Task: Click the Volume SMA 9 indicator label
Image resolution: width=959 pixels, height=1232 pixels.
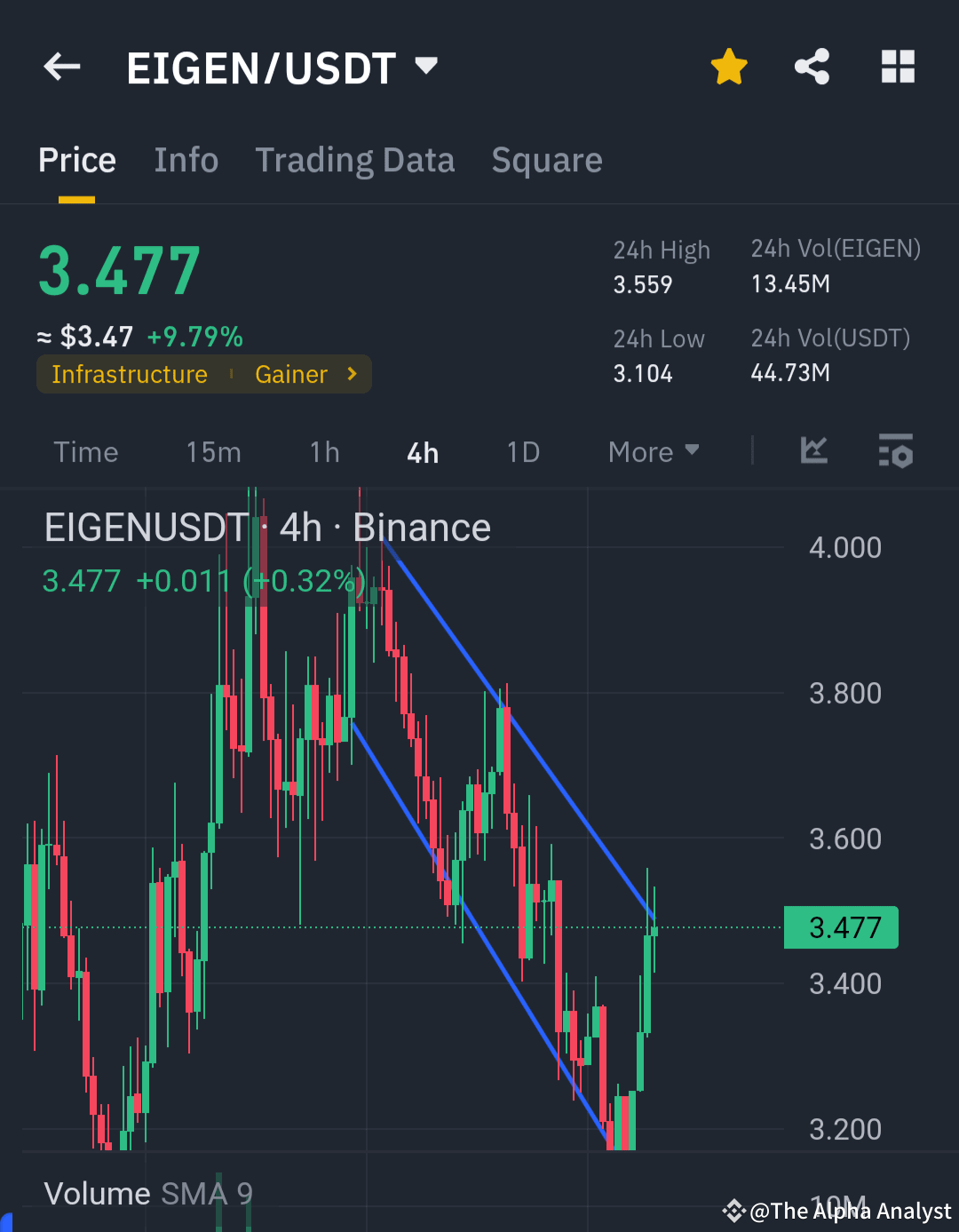Action: (148, 1193)
